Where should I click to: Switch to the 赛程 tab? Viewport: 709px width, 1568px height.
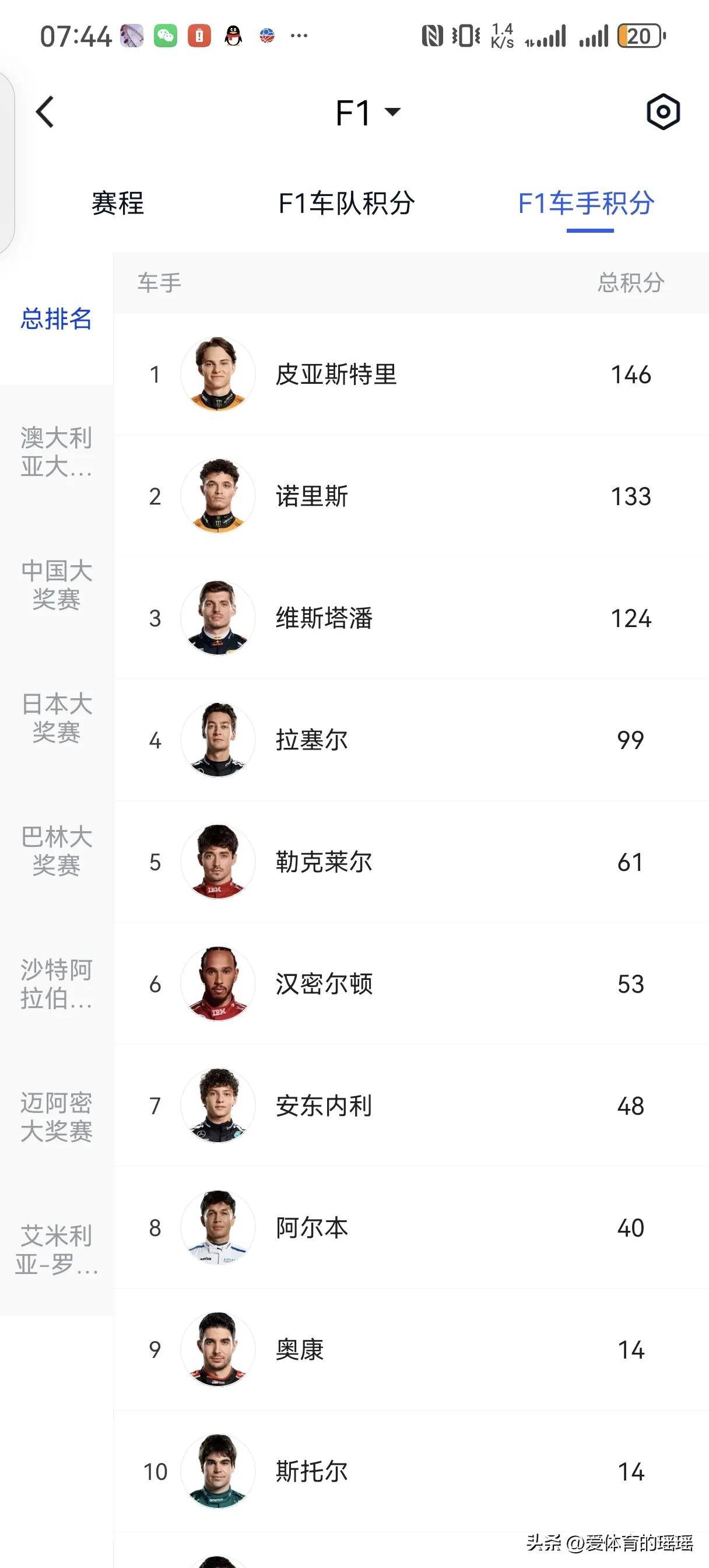tap(117, 204)
